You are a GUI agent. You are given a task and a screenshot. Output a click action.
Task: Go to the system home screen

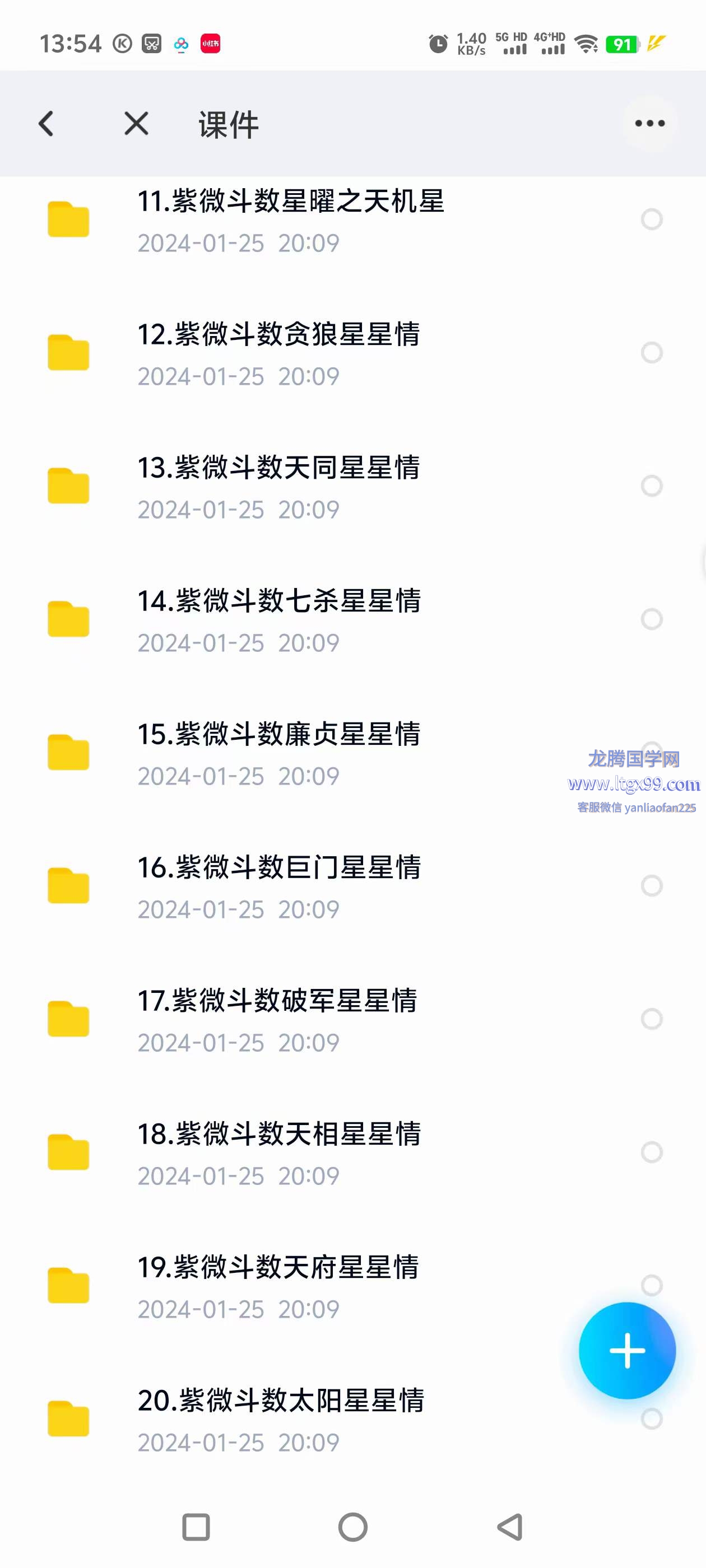pyautogui.click(x=352, y=1527)
